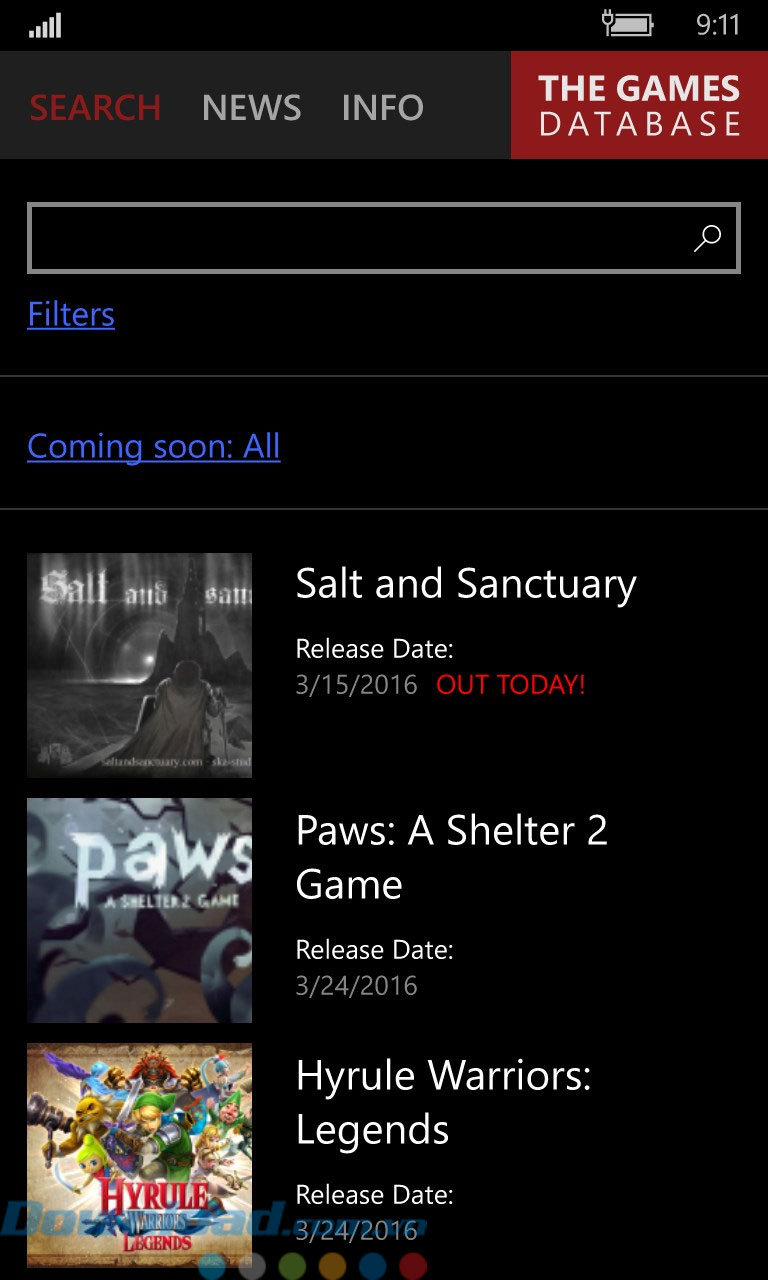
Task: Open the Coming soon: All link
Action: [x=153, y=446]
